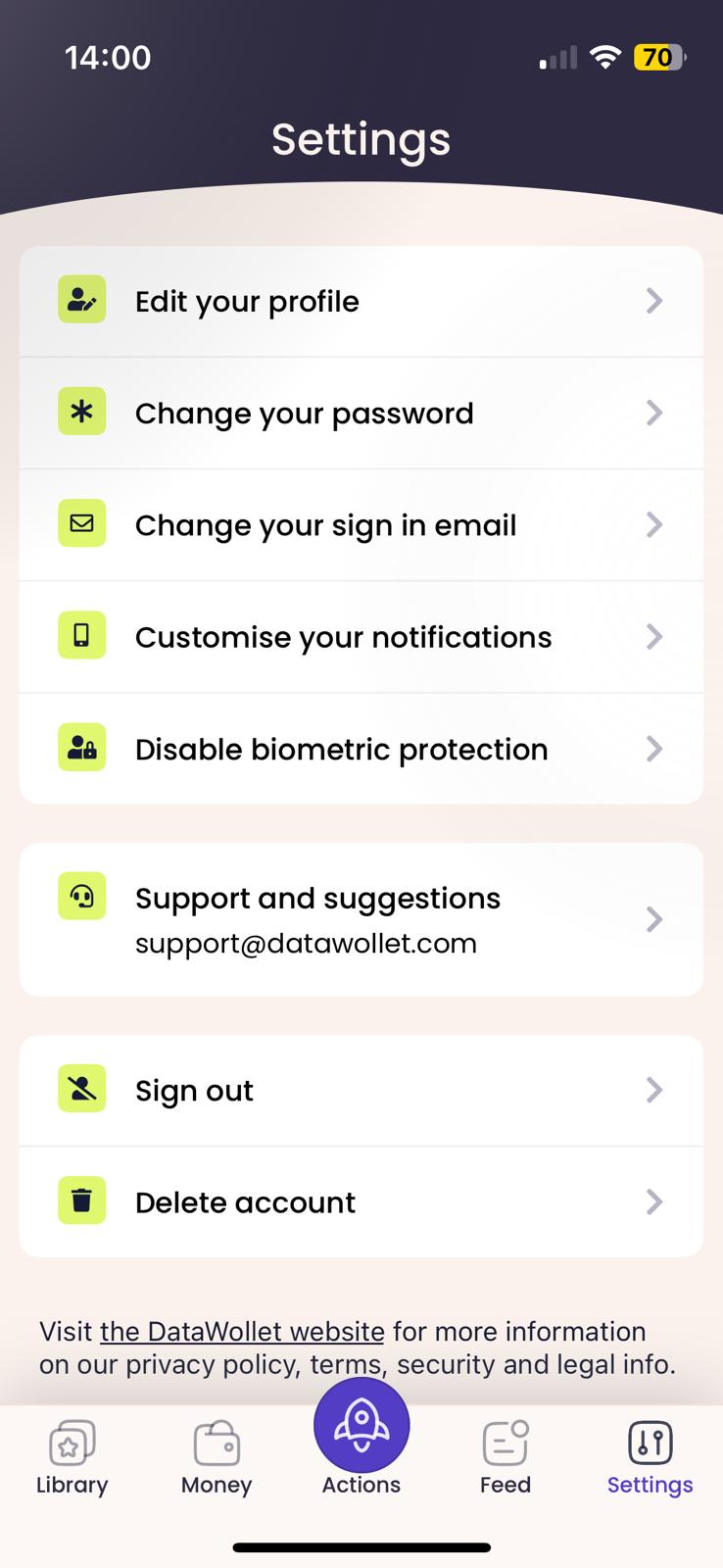This screenshot has height=1568, width=723.
Task: Open Change your sign in email
Action: pos(361,524)
